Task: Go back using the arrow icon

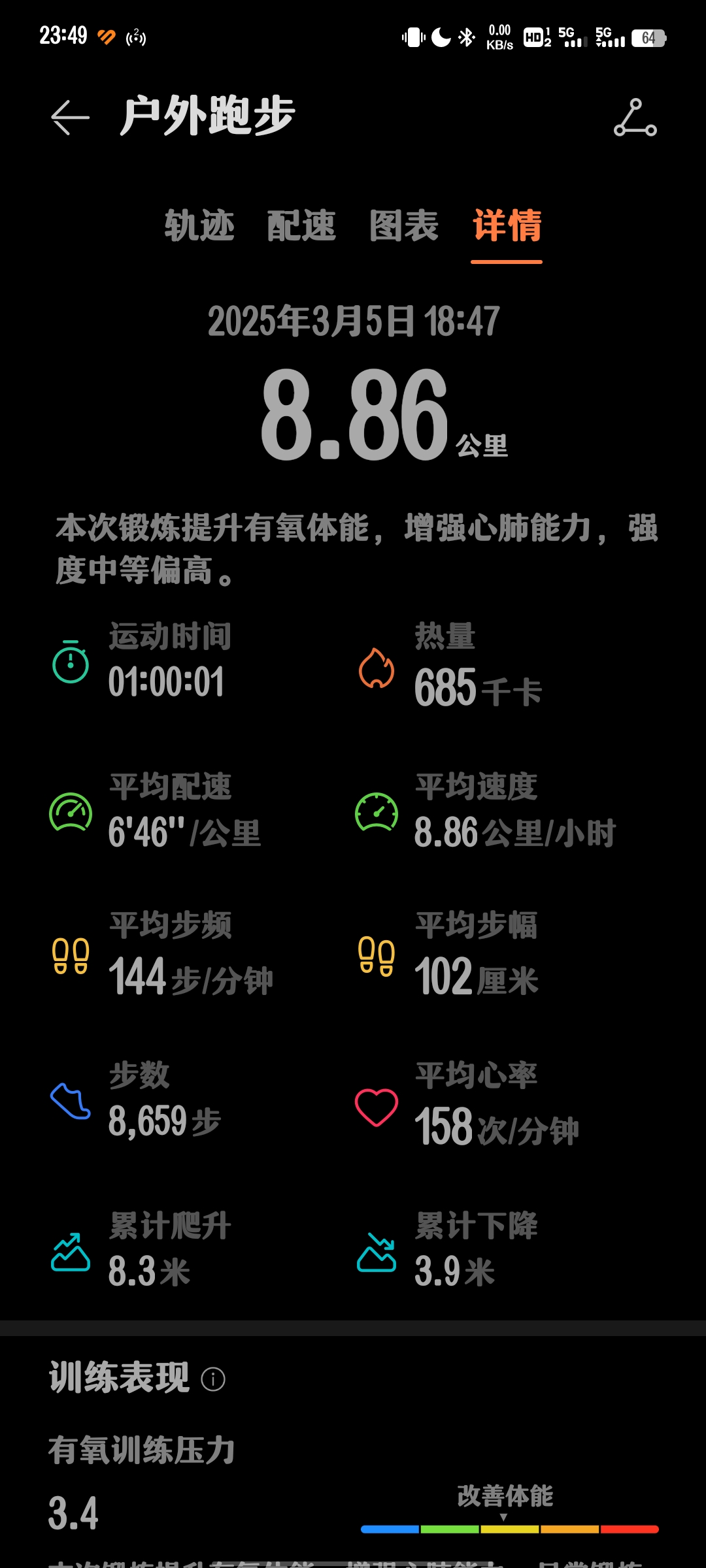Action: [70, 118]
